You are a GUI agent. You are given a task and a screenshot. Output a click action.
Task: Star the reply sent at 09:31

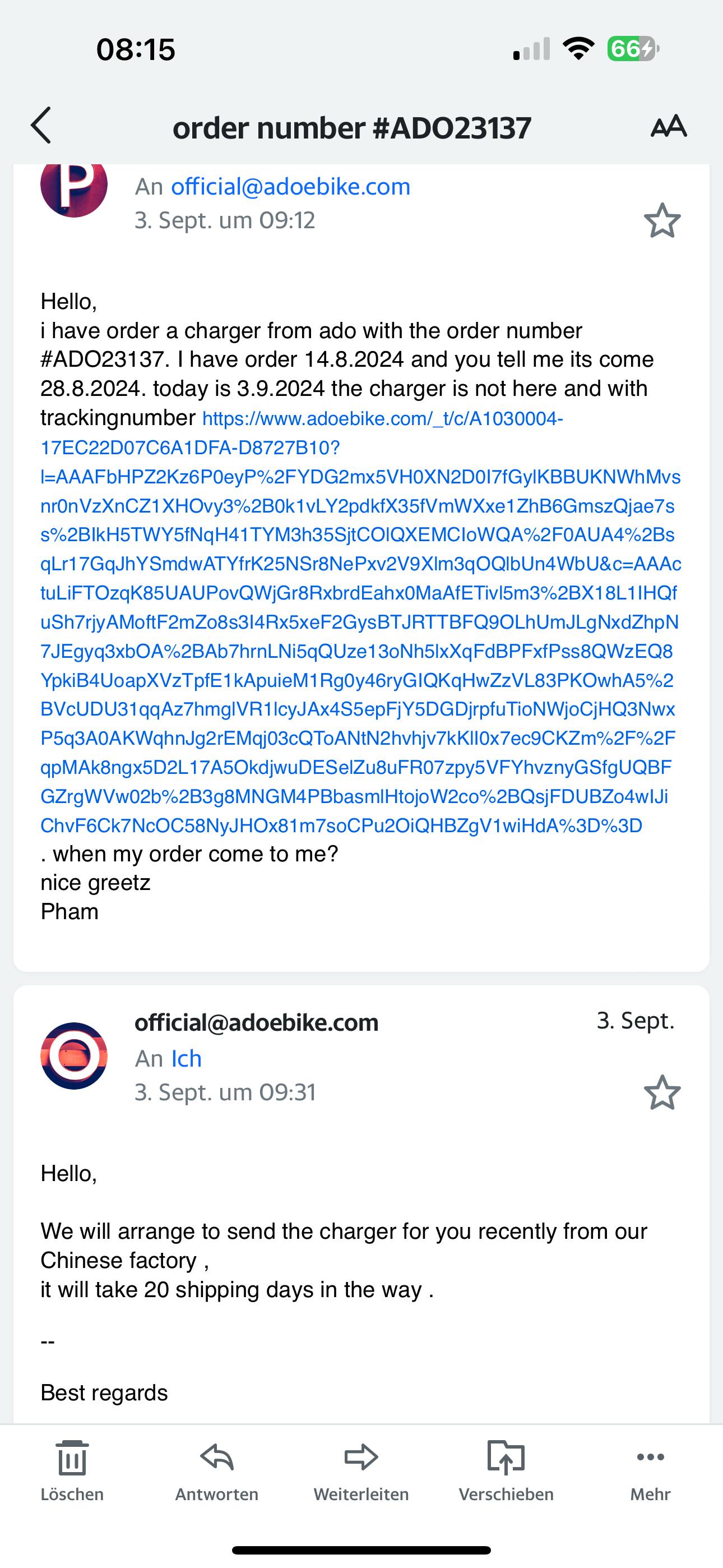coord(661,1093)
